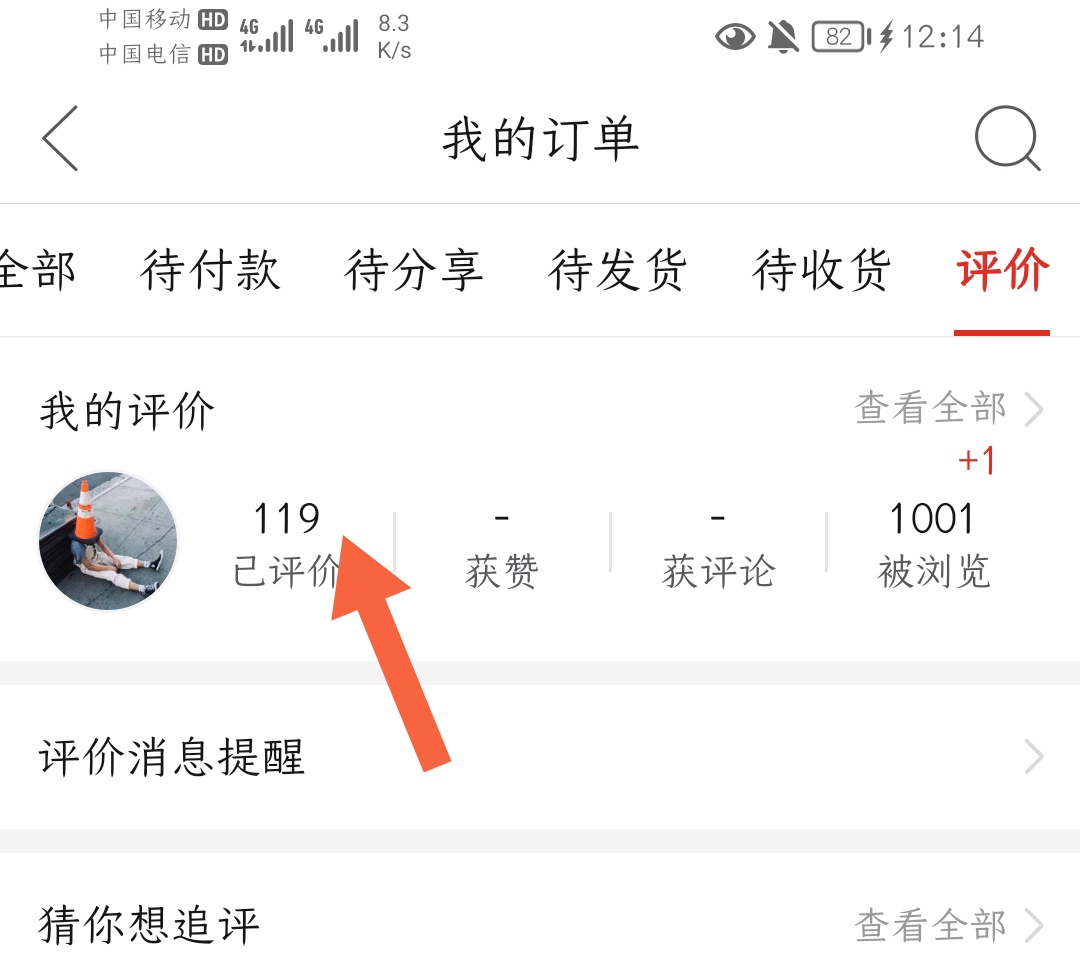The image size is (1080, 976).
Task: Go back from 我的订单
Action: [60, 139]
